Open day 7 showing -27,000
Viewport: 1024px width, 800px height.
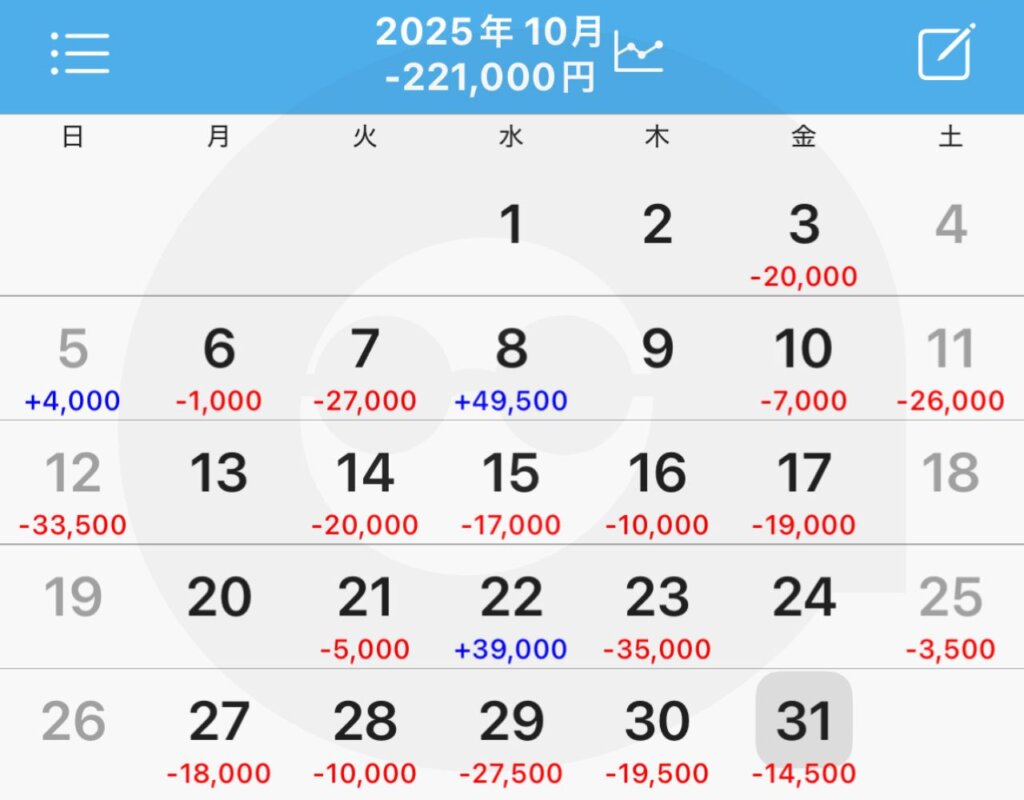365,365
